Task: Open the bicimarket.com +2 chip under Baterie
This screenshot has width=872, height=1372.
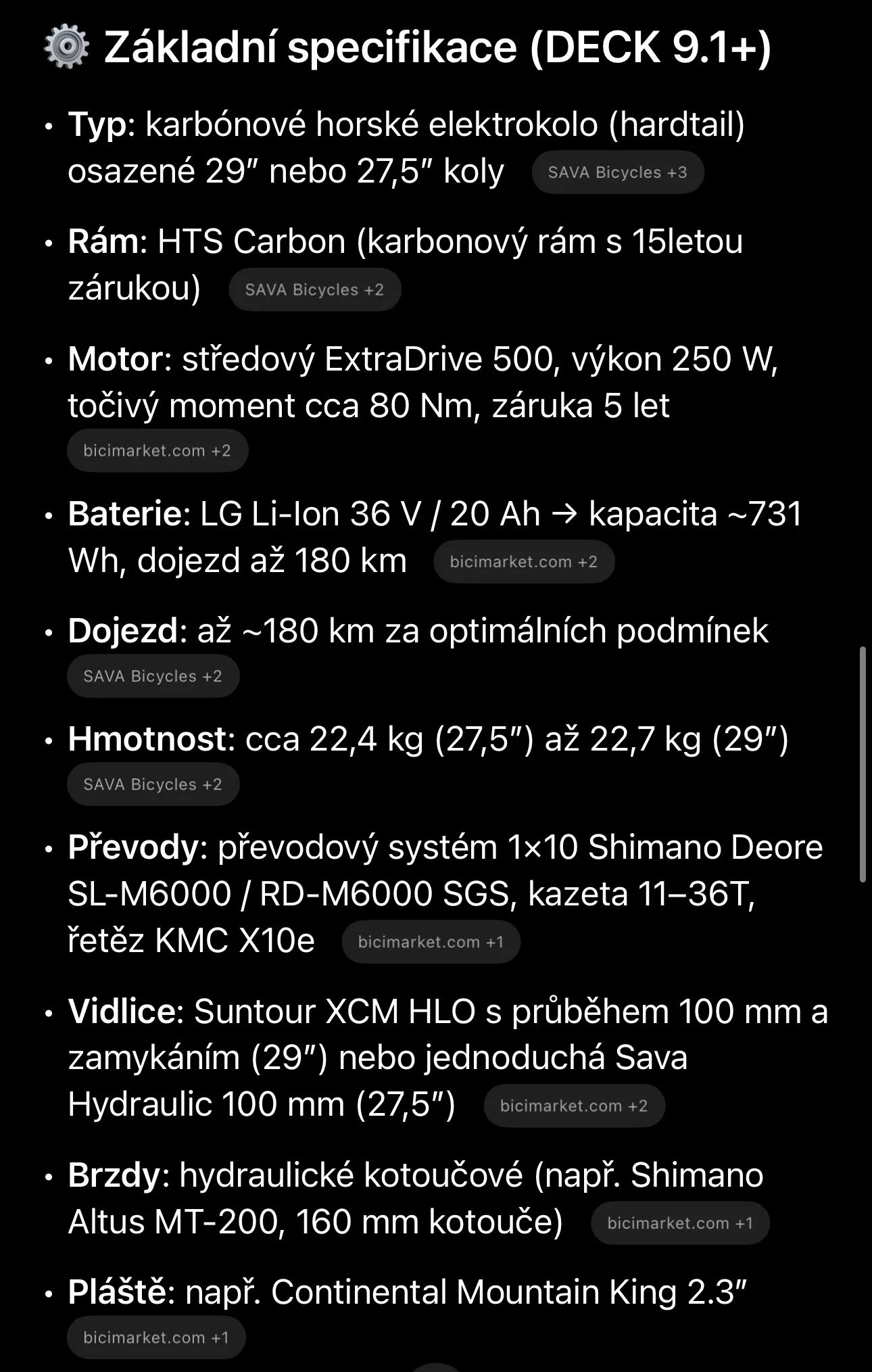Action: point(523,562)
